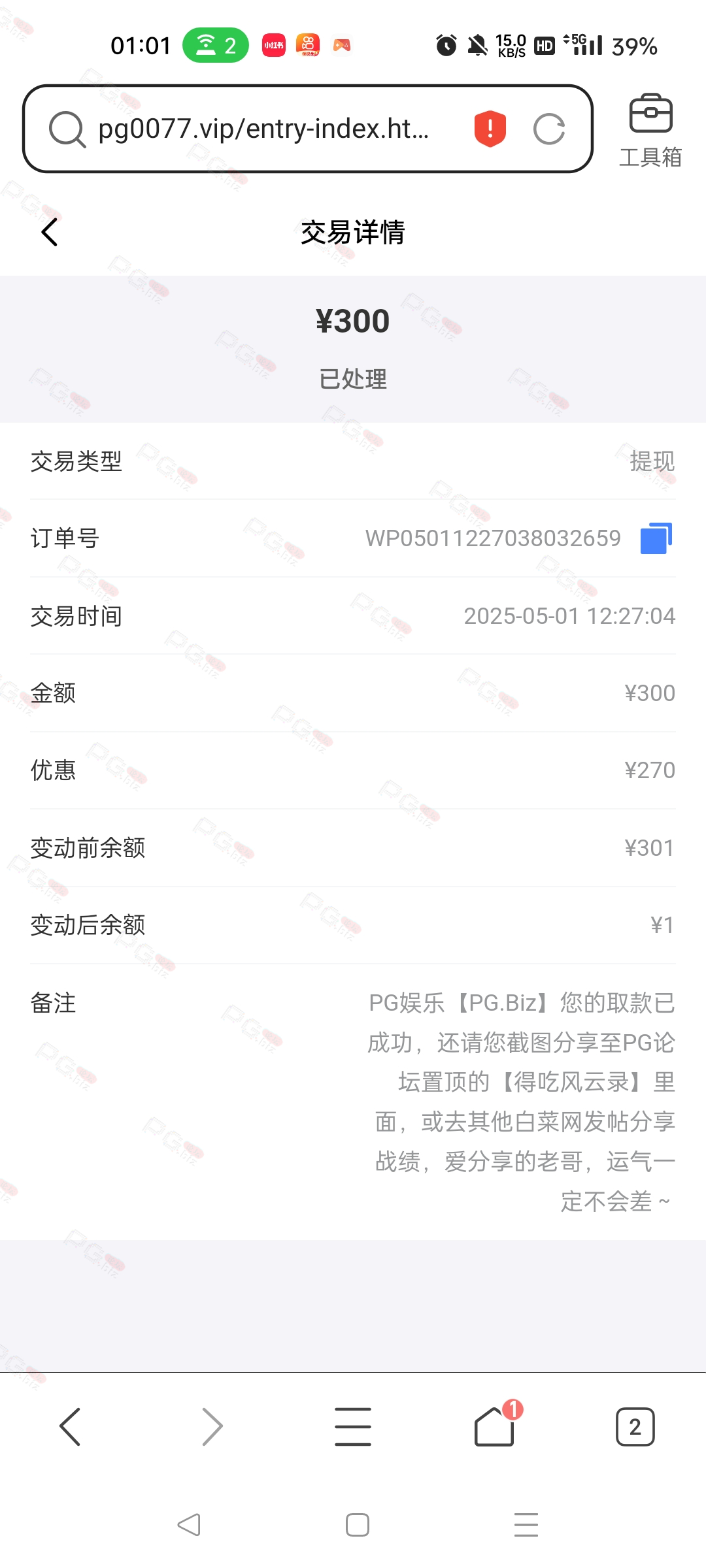Navigate forward in the browser bottom bar
The width and height of the screenshot is (706, 1568).
212,1426
